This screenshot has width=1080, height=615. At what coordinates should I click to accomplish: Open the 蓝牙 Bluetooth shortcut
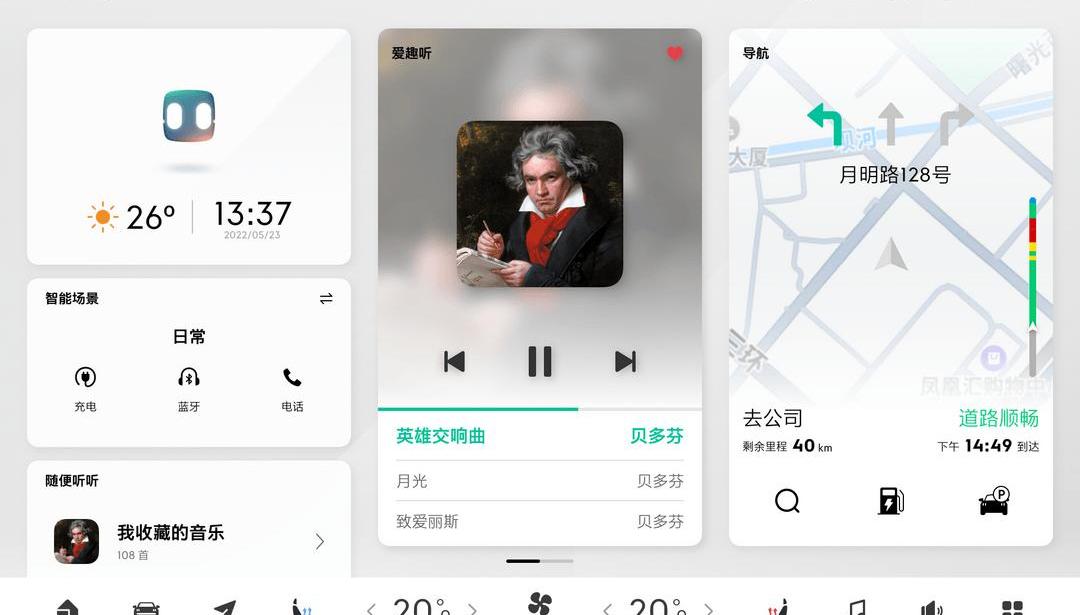click(189, 386)
